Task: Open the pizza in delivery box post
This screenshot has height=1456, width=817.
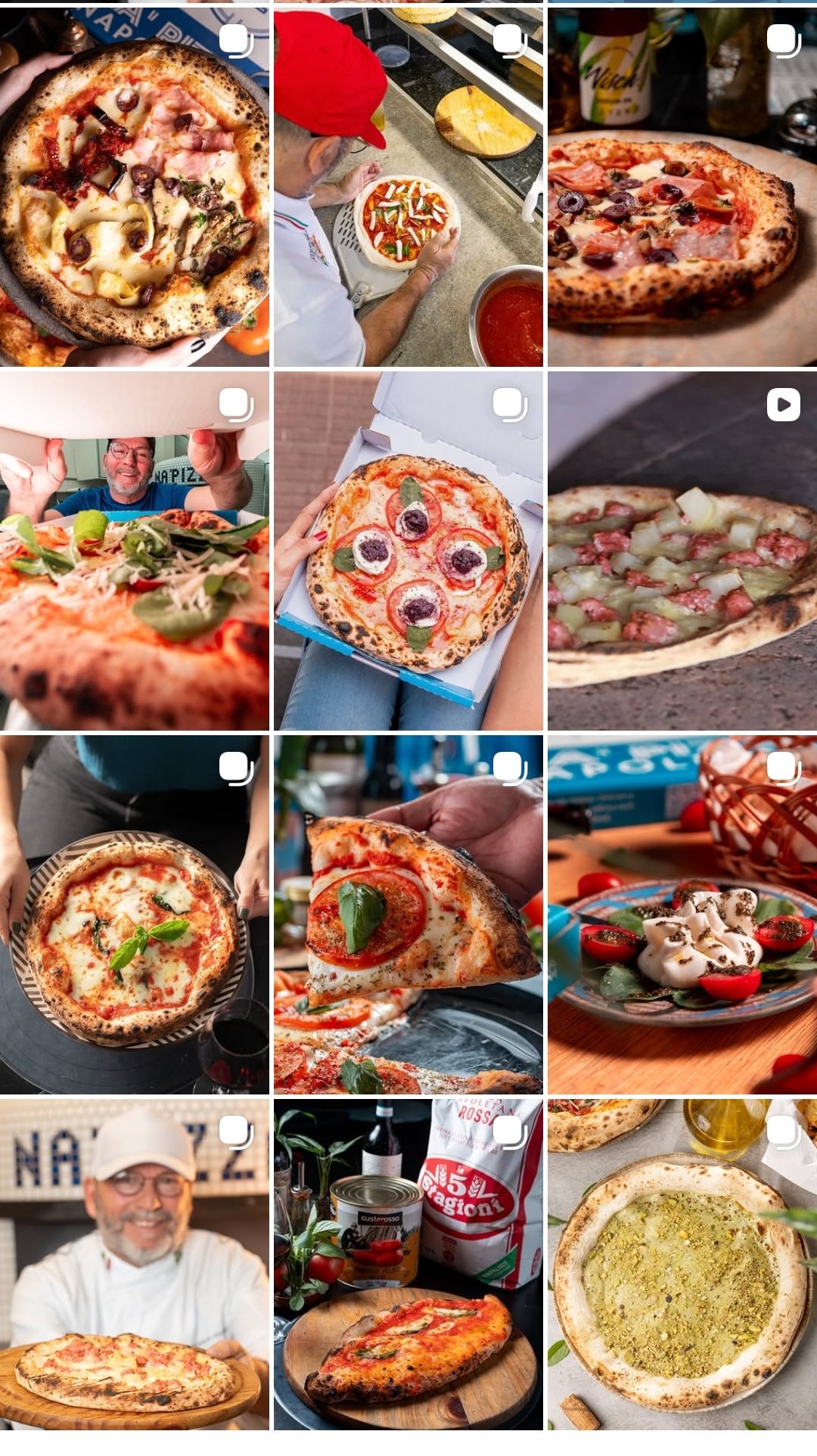Action: 408,551
